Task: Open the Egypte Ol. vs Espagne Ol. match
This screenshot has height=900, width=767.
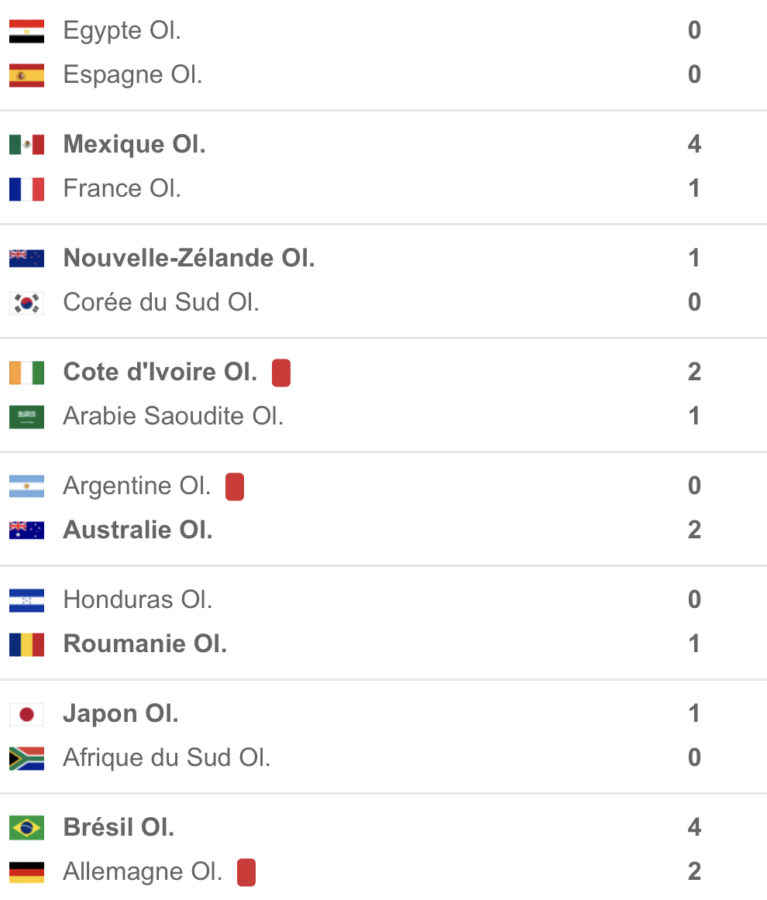Action: coord(383,52)
